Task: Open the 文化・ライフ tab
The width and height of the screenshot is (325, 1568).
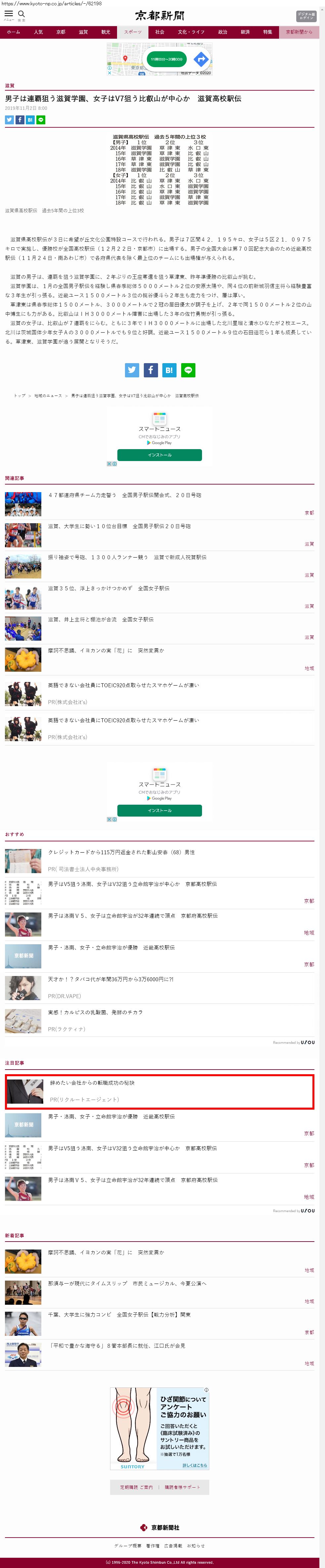Action: 191,32
